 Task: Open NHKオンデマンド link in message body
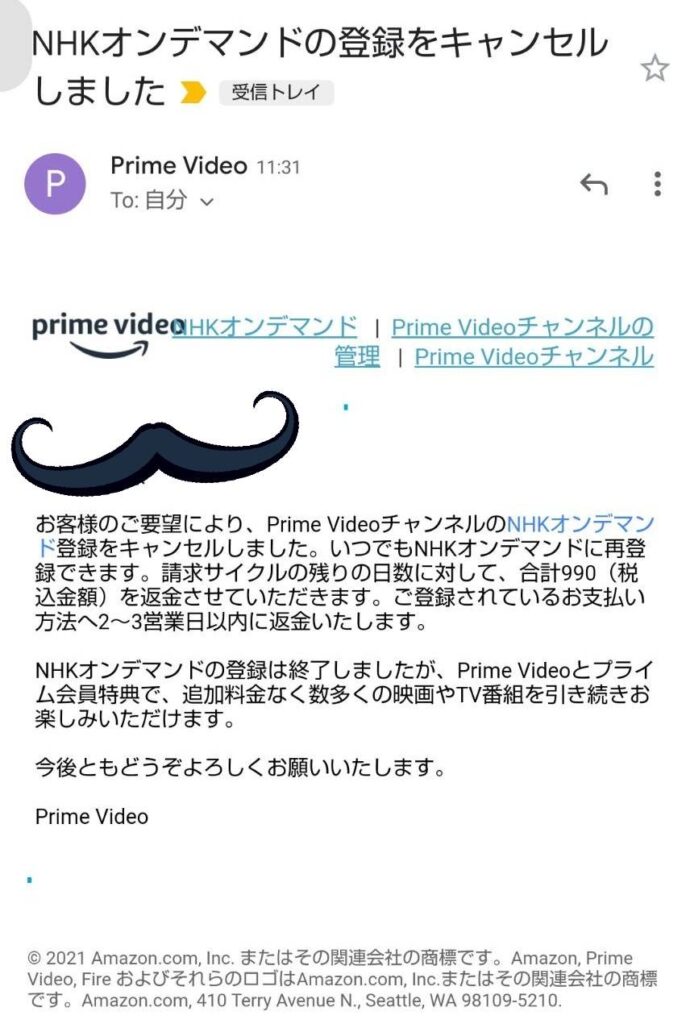coord(580,522)
